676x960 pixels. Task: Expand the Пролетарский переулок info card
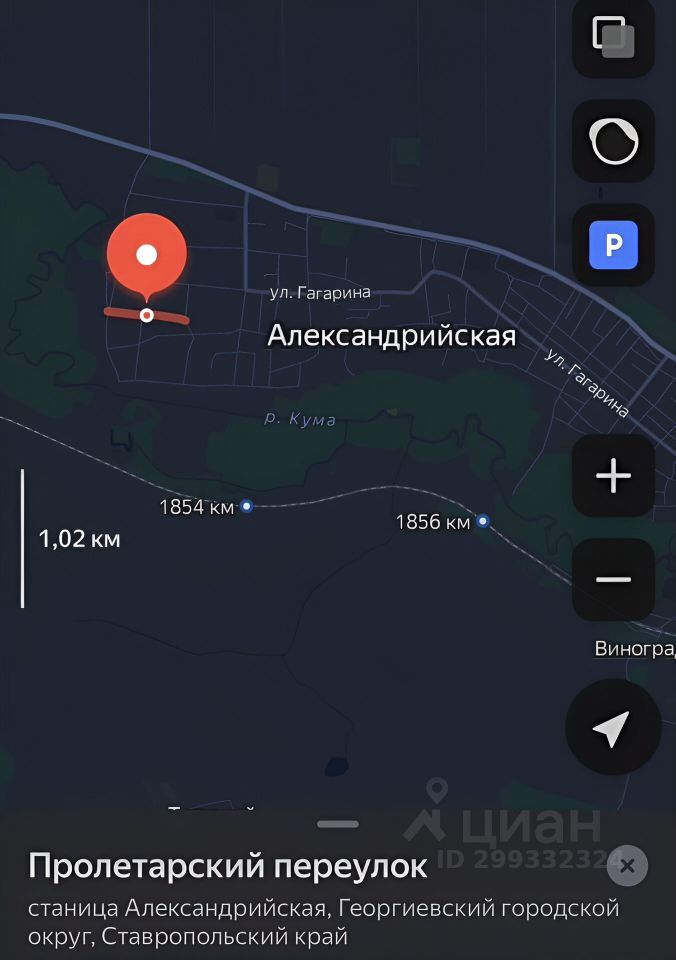pos(338,825)
